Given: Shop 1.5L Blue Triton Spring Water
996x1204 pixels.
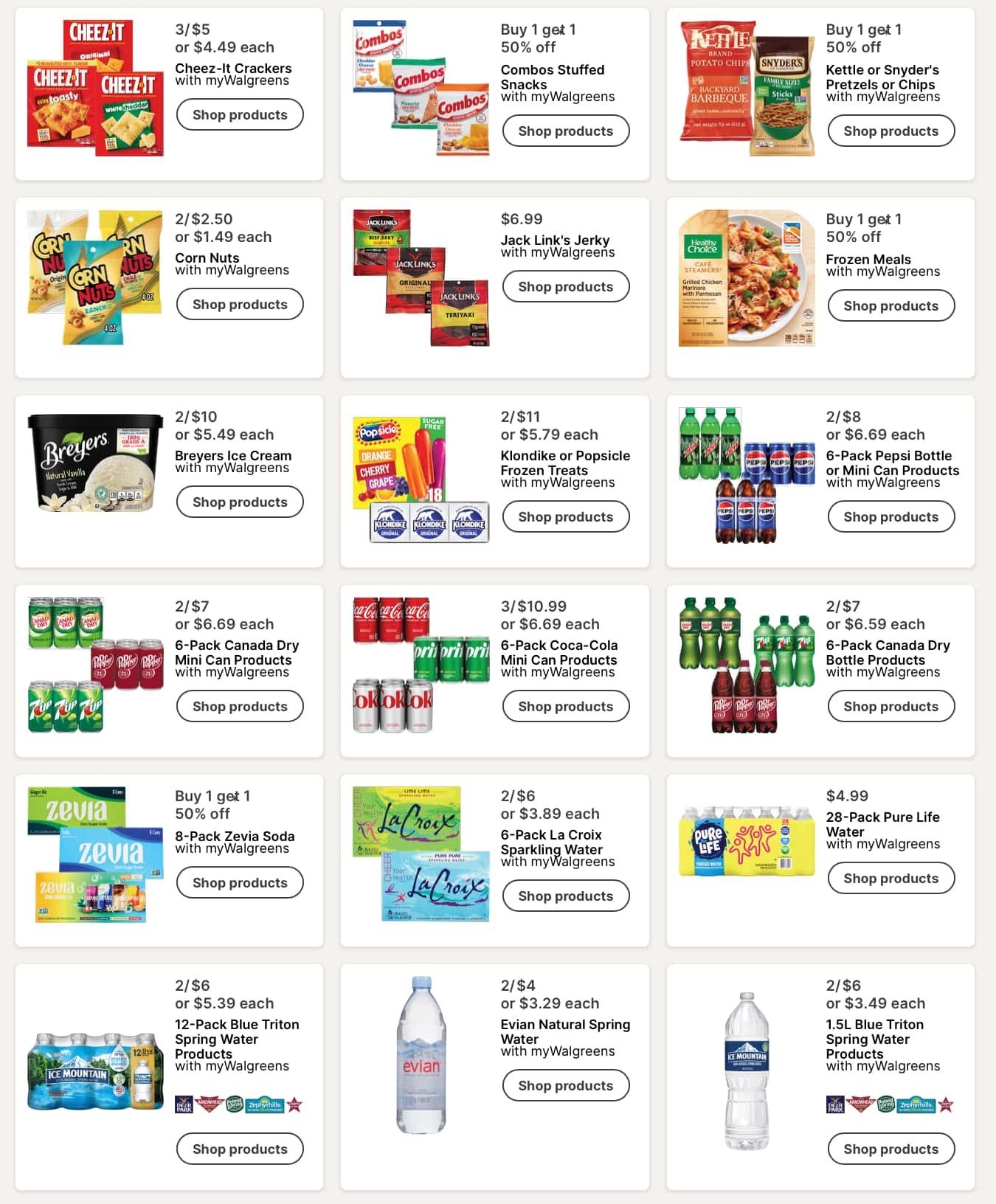Looking at the screenshot, I should click(890, 1149).
